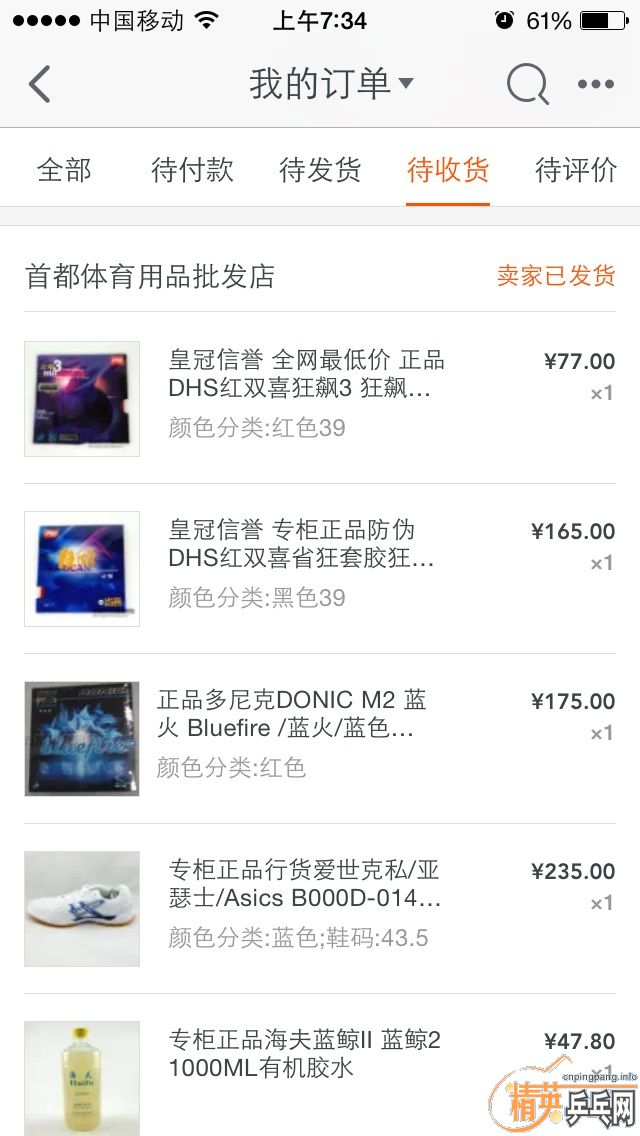This screenshot has height=1136, width=640.
Task: Go back using the top-left arrow
Action: coord(40,84)
